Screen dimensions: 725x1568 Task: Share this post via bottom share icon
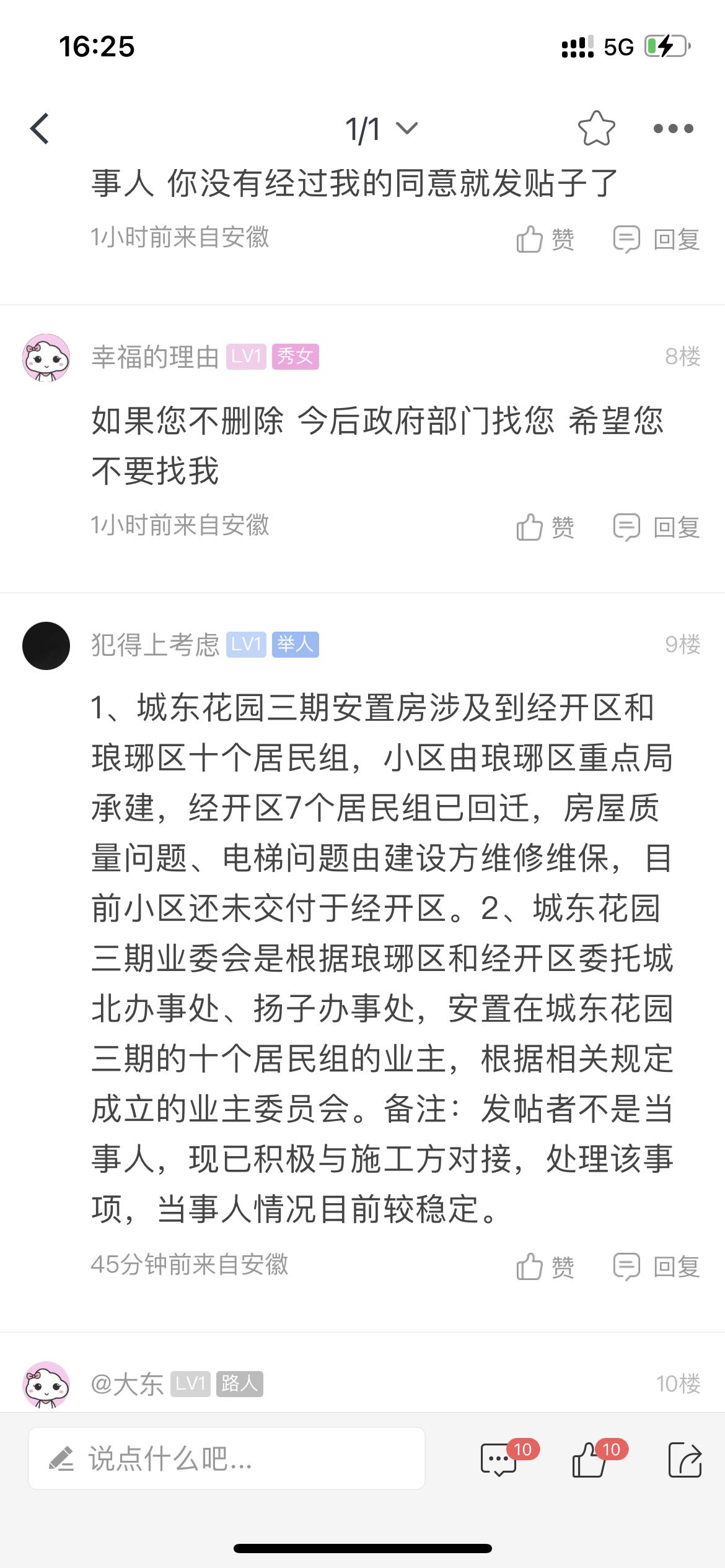(x=685, y=1460)
